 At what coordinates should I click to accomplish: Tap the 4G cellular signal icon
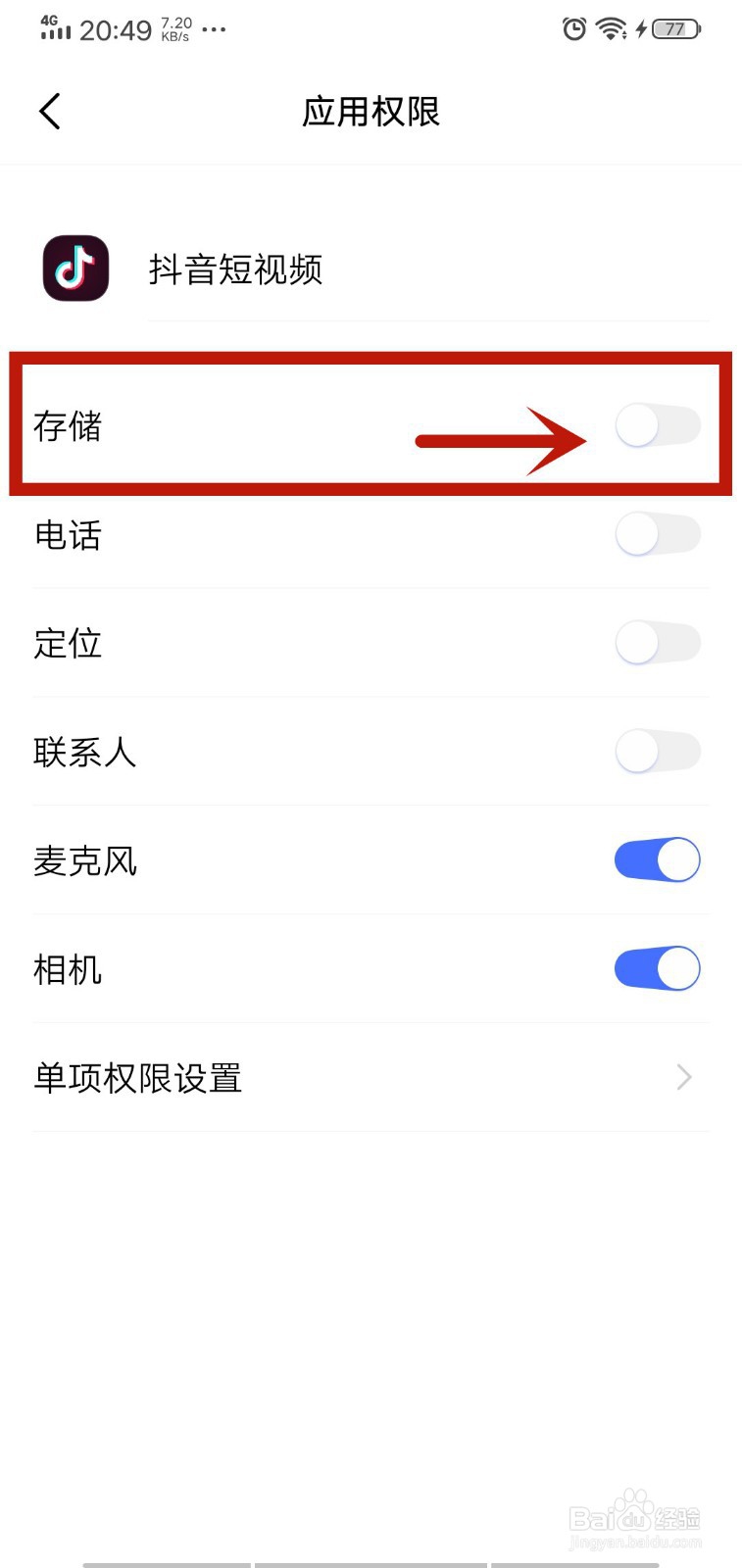coord(55,30)
